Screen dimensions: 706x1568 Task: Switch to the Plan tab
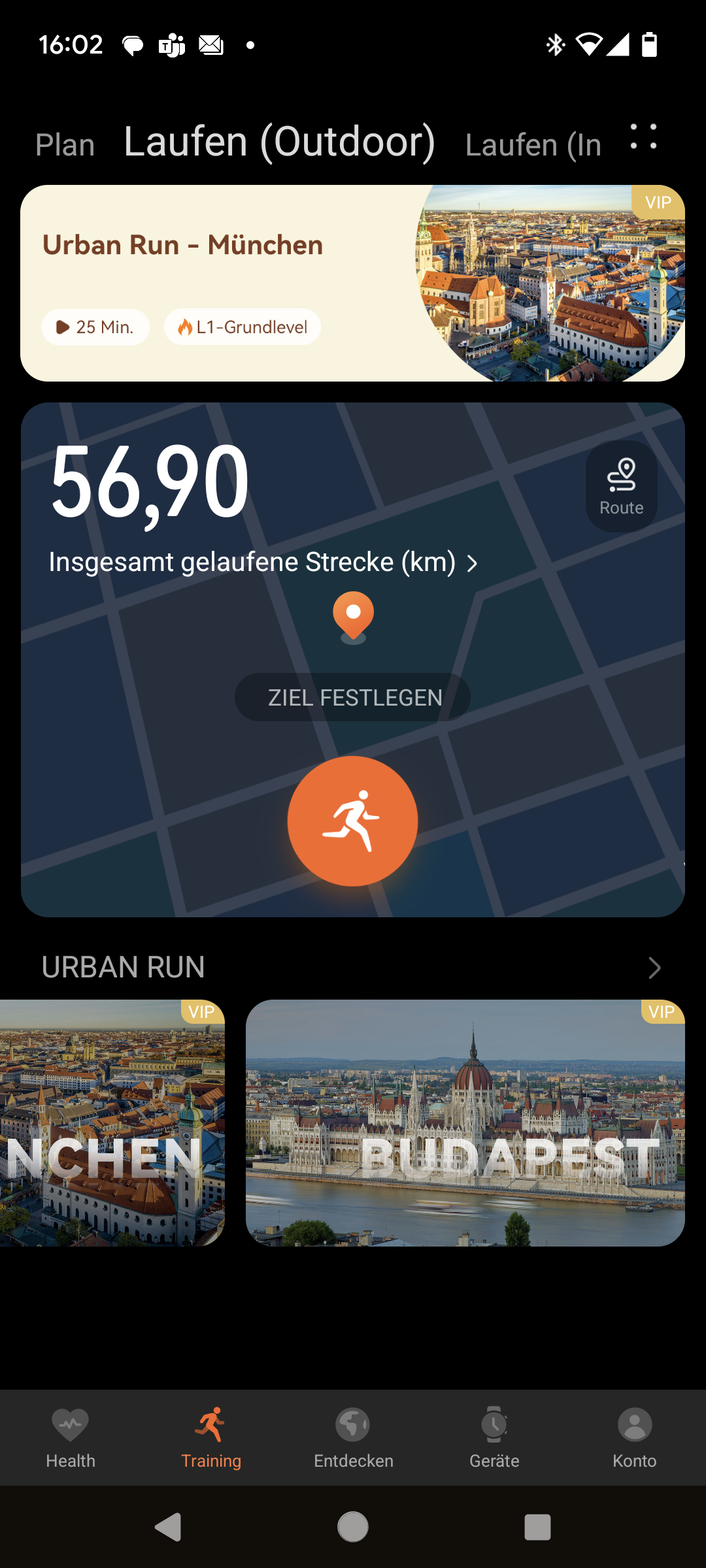(65, 144)
